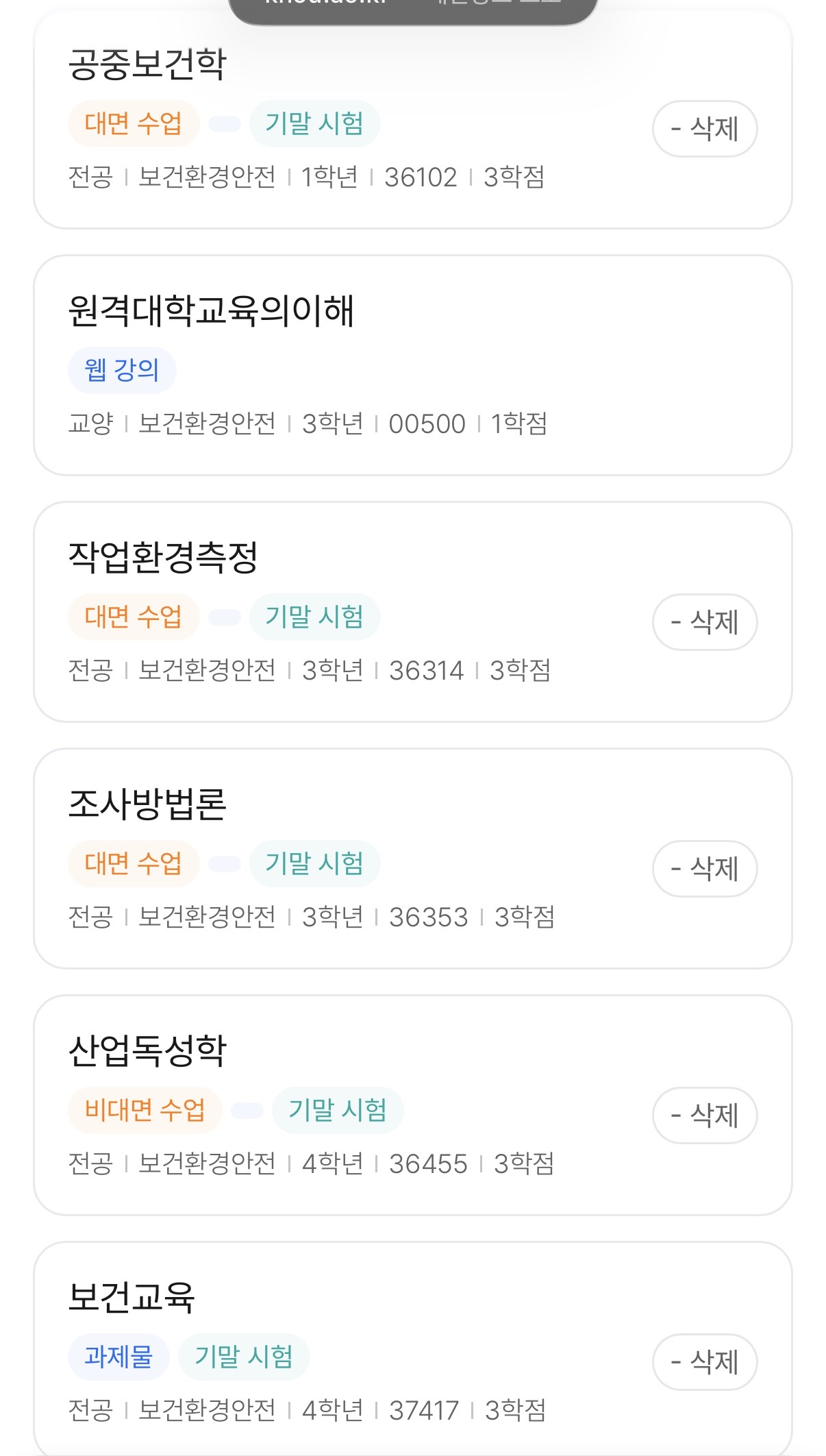This screenshot has height=1456, width=826.
Task: Select the 대면 수업 badge on 작업환경측정
Action: (x=134, y=616)
